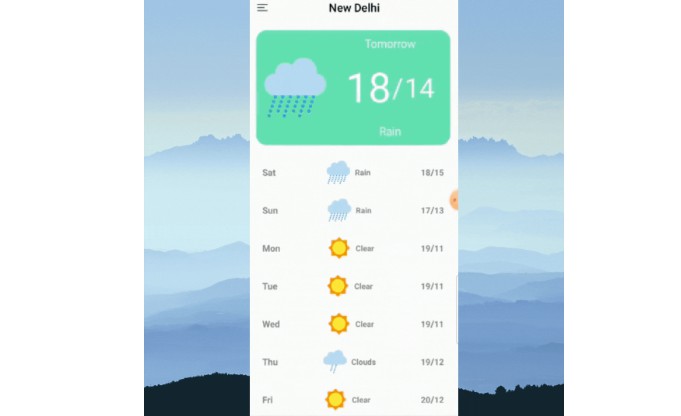681x416 pixels.
Task: Open the hamburger menu
Action: tap(262, 8)
